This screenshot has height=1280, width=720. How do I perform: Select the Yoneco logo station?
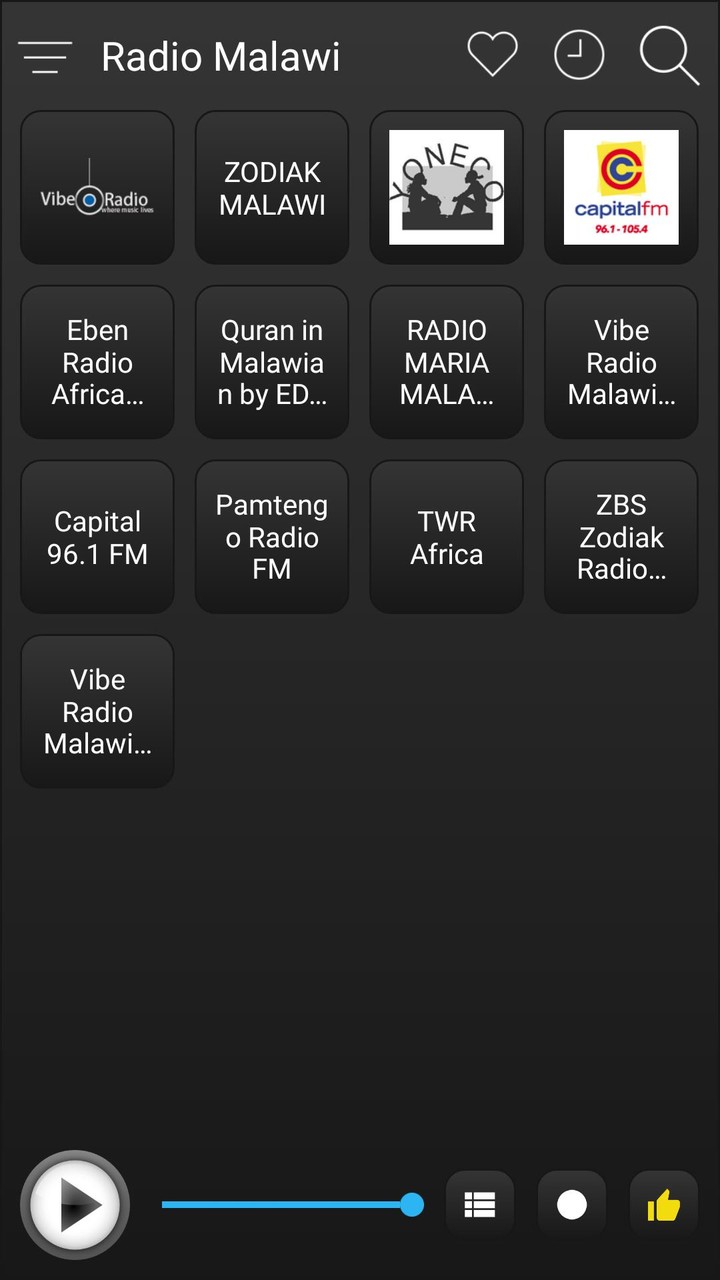tap(446, 188)
